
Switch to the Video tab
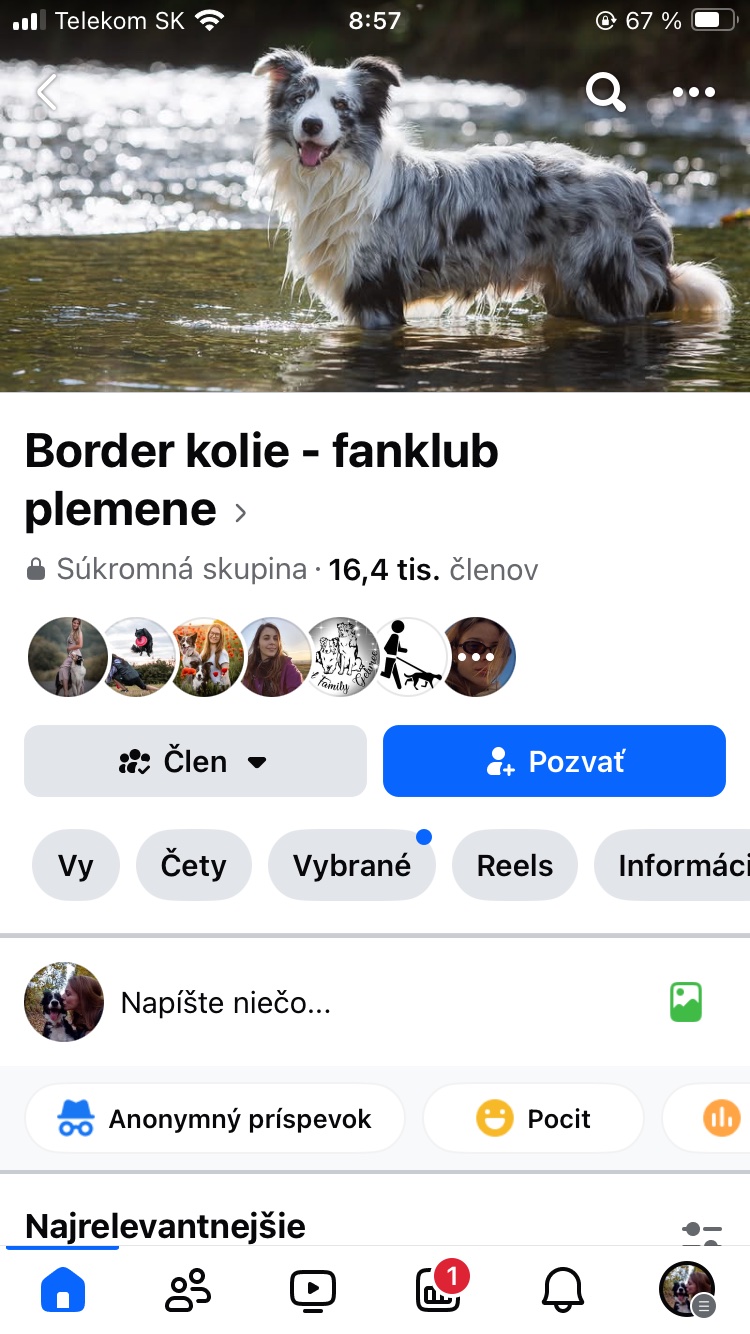[313, 1291]
